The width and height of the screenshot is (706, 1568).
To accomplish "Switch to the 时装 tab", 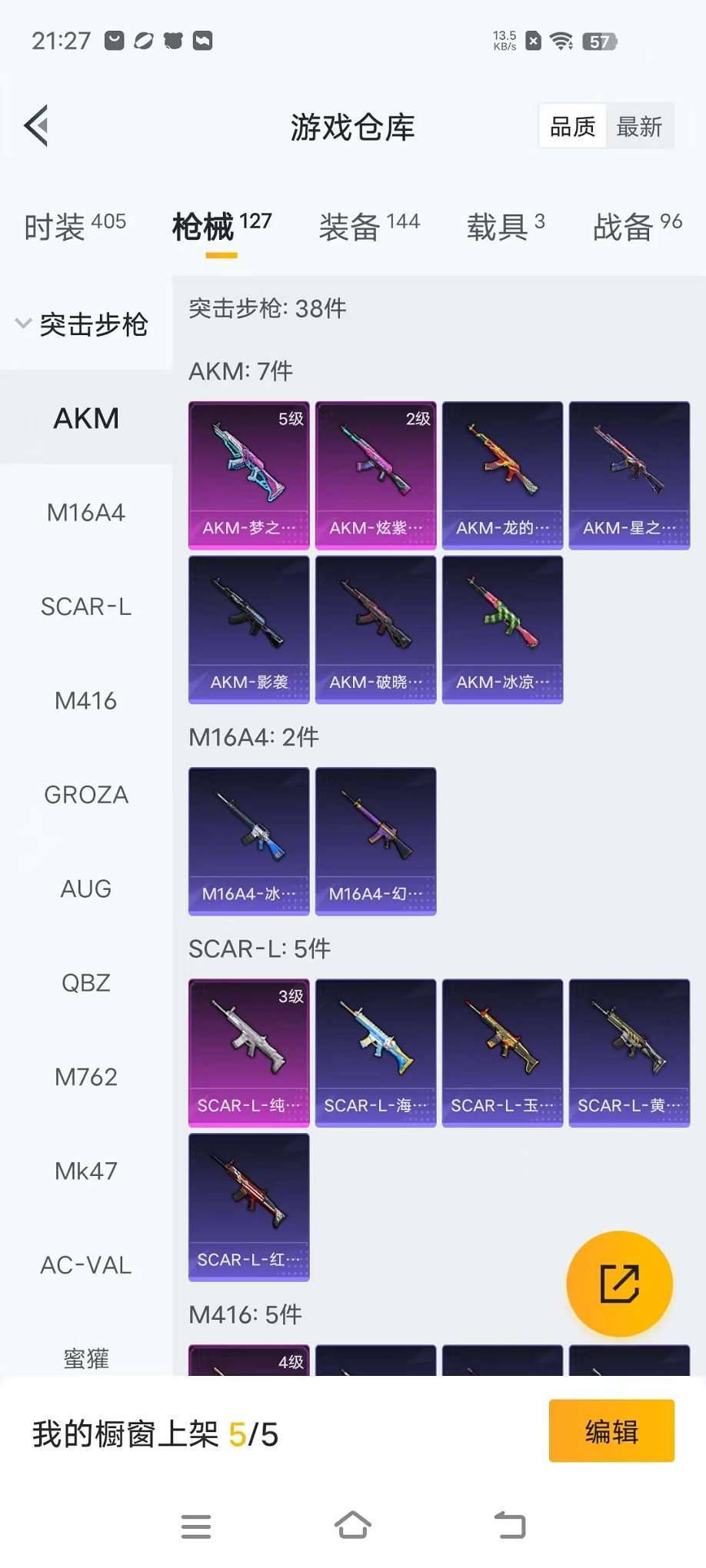I will click(x=75, y=227).
